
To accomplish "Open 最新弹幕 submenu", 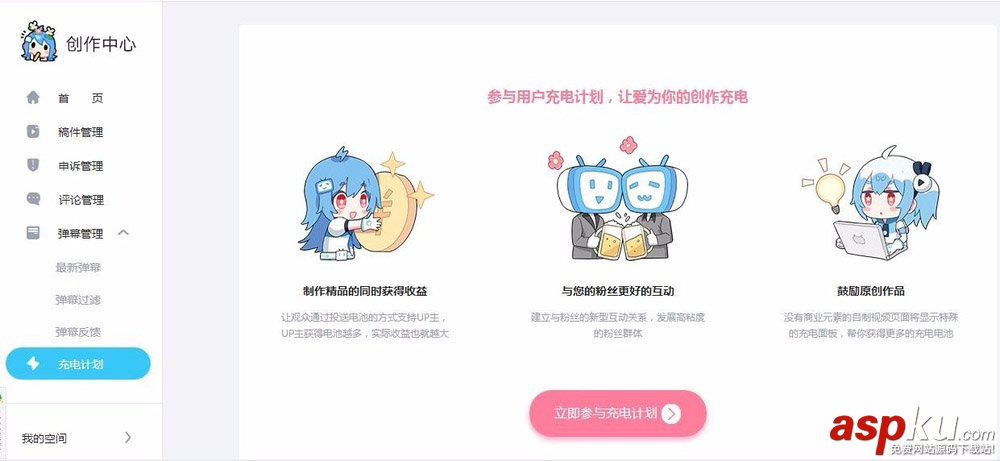I will [79, 267].
